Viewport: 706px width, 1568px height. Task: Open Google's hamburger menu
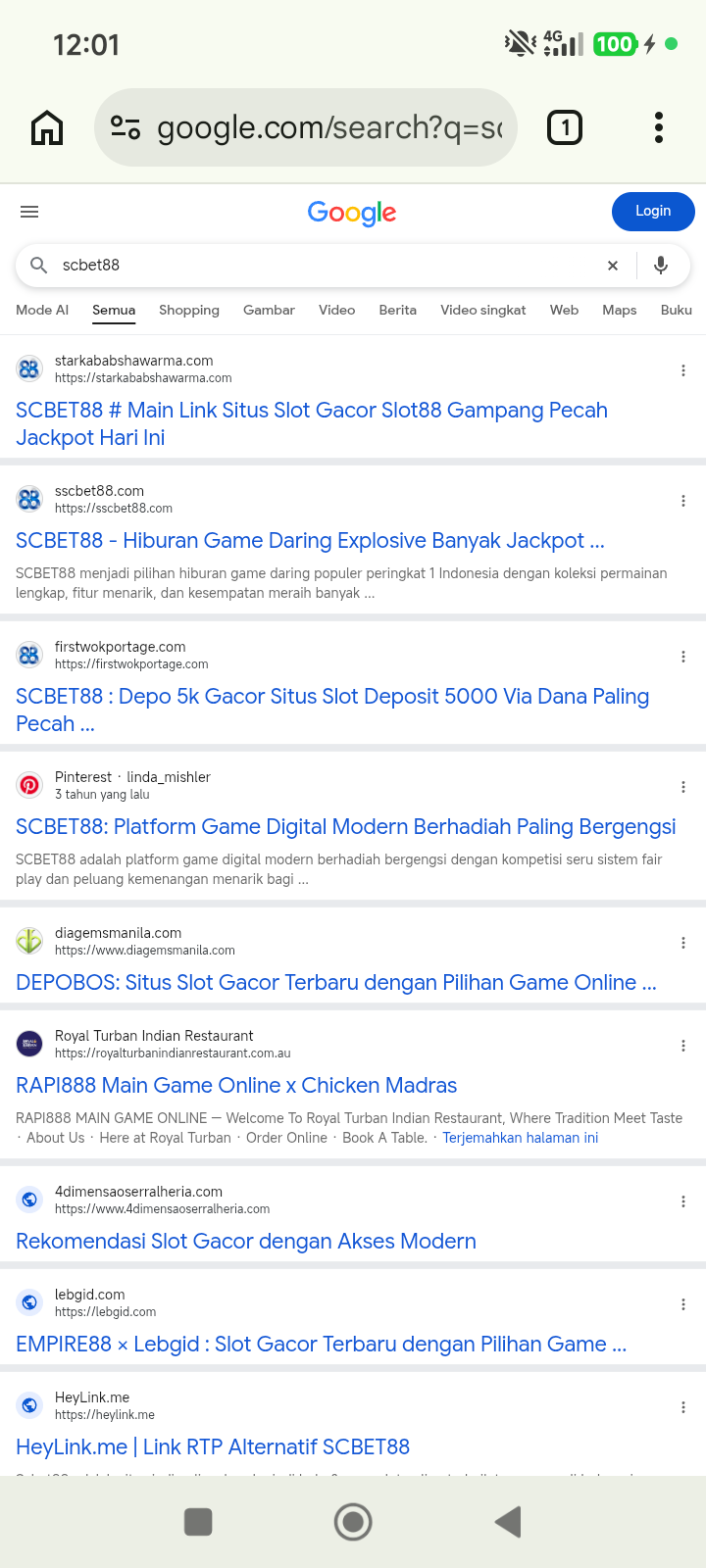click(x=29, y=212)
